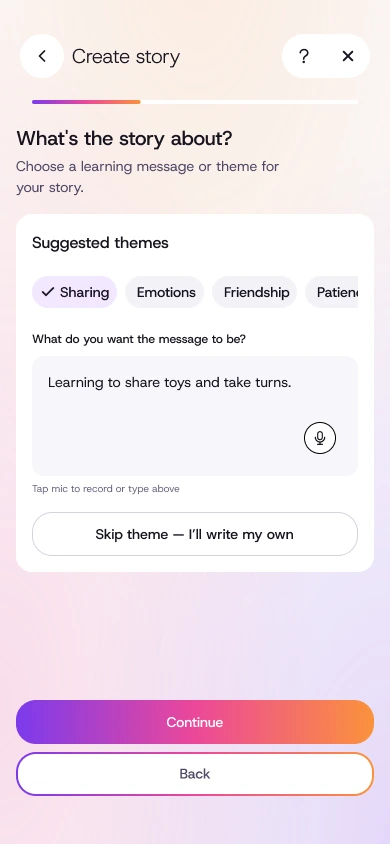The height and width of the screenshot is (844, 390).
Task: Continue to the next step
Action: (x=195, y=722)
